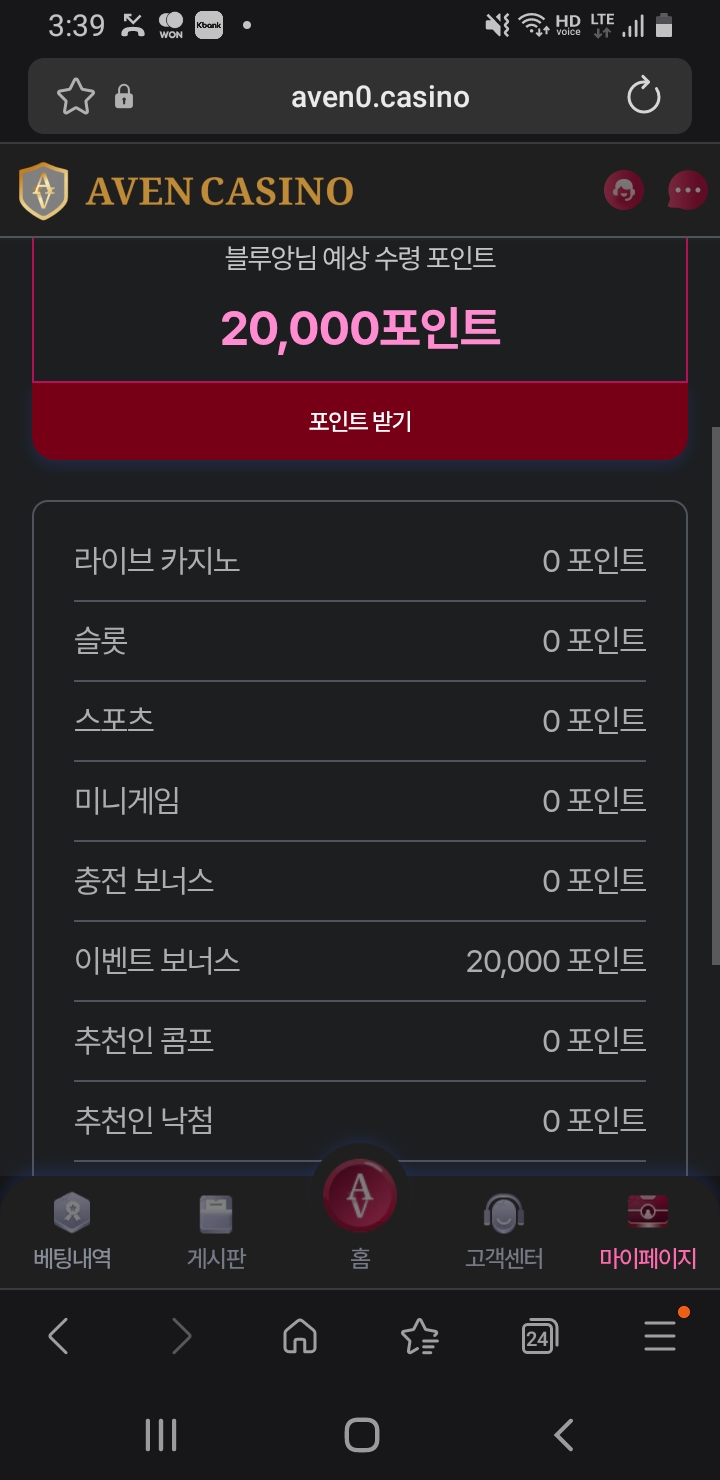This screenshot has height=1480, width=720.
Task: Tap the address bar URL field
Action: (380, 96)
